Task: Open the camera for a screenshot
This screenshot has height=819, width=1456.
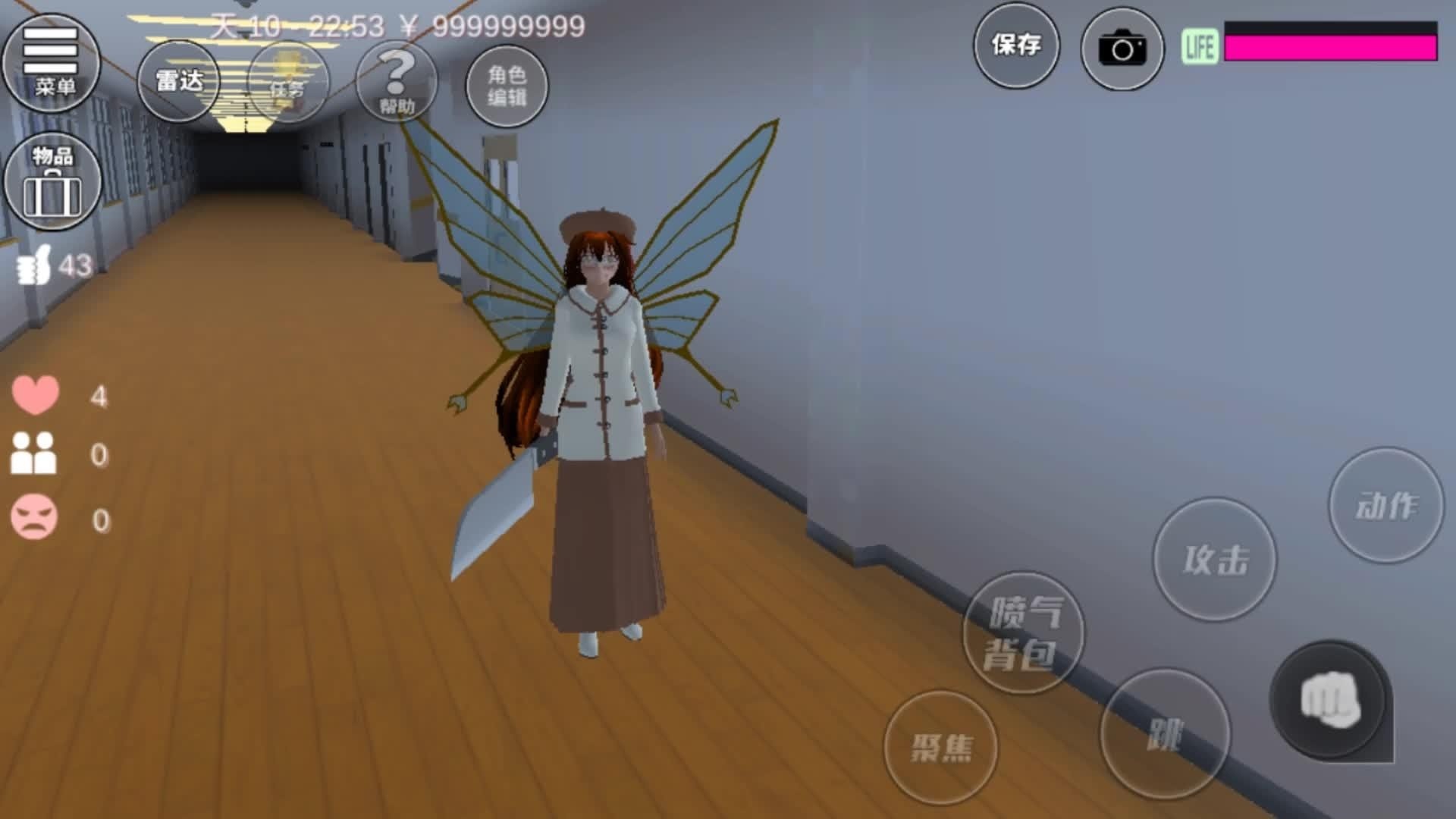Action: pos(1122,49)
